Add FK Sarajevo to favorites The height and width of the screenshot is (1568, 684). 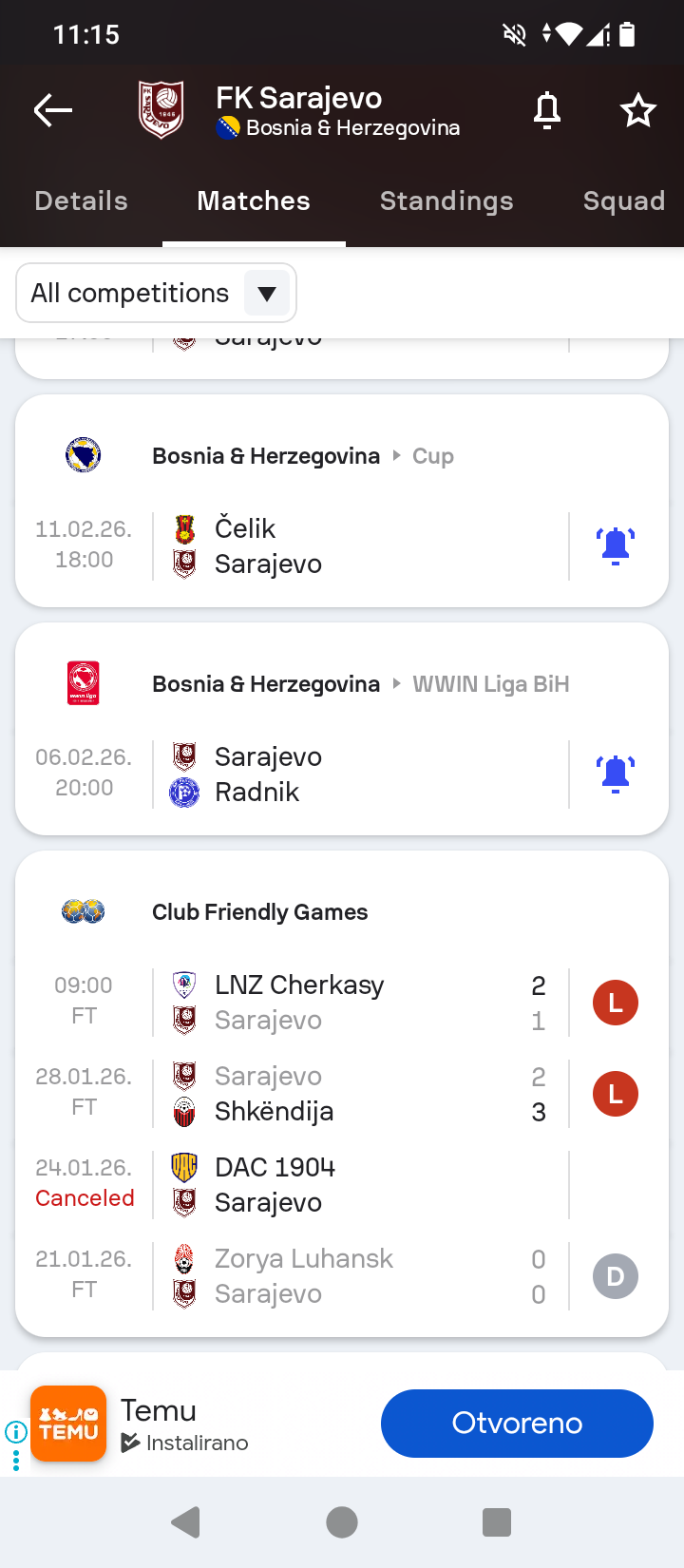(638, 110)
